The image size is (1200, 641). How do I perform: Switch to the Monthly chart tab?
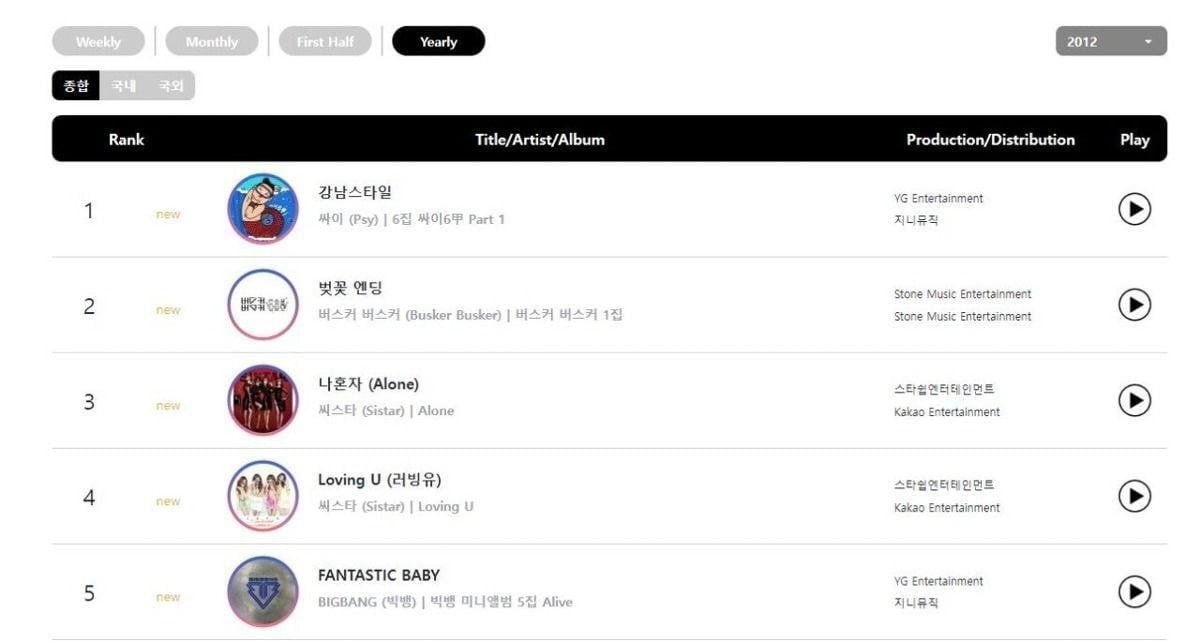211,42
